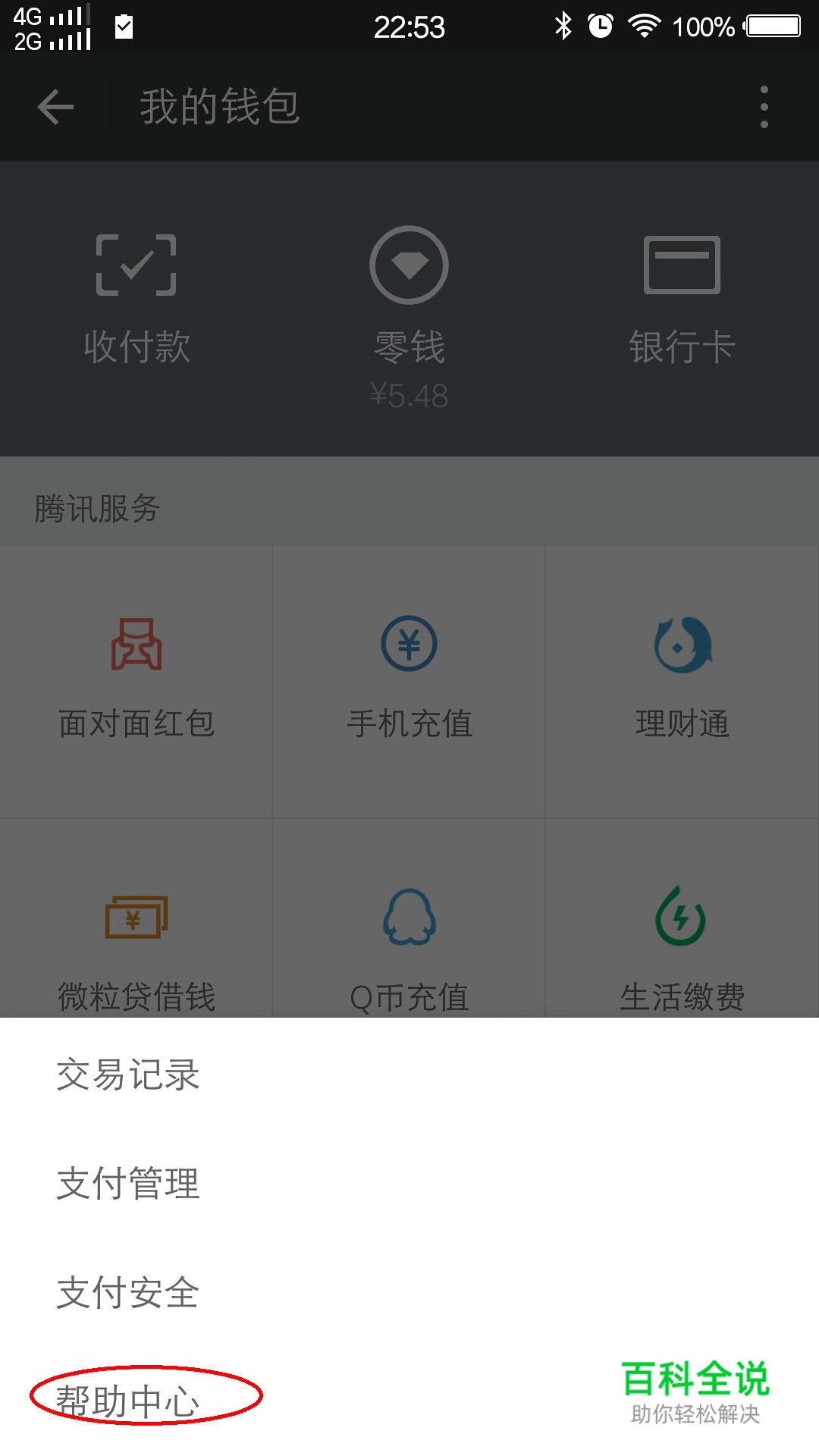
Task: Open 面对面红包
Action: 136,681
